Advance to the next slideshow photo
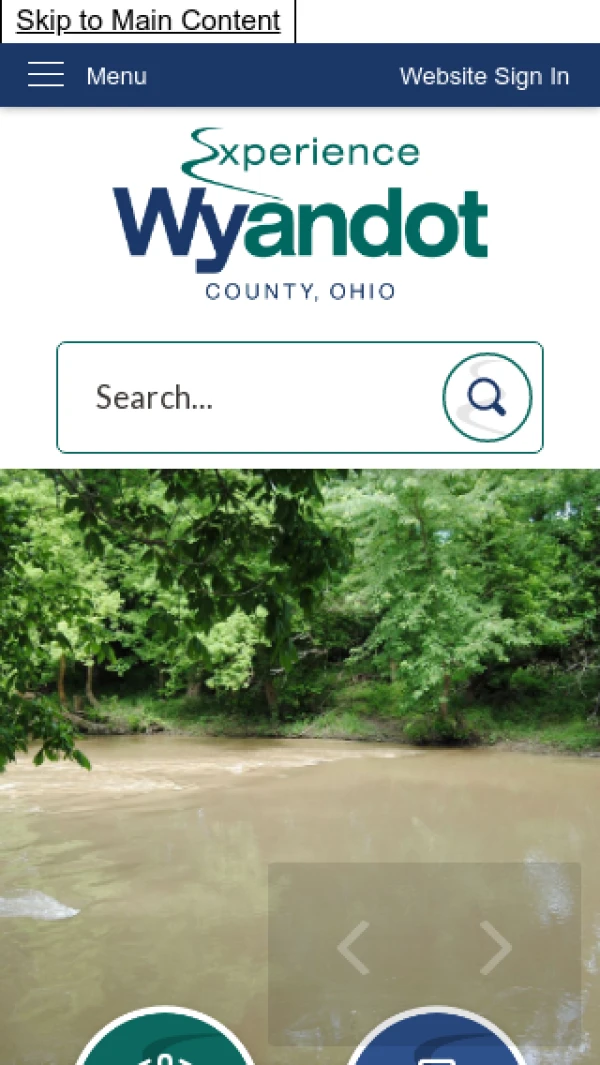The width and height of the screenshot is (600, 1065). click(495, 948)
